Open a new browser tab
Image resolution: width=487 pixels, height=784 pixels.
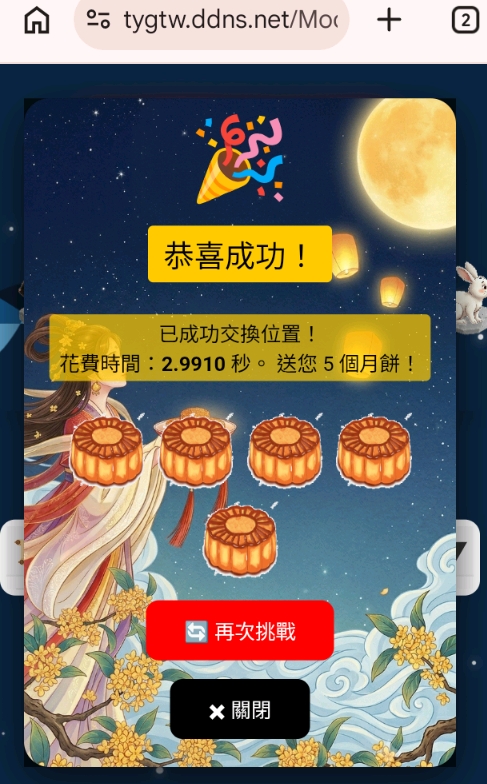389,20
